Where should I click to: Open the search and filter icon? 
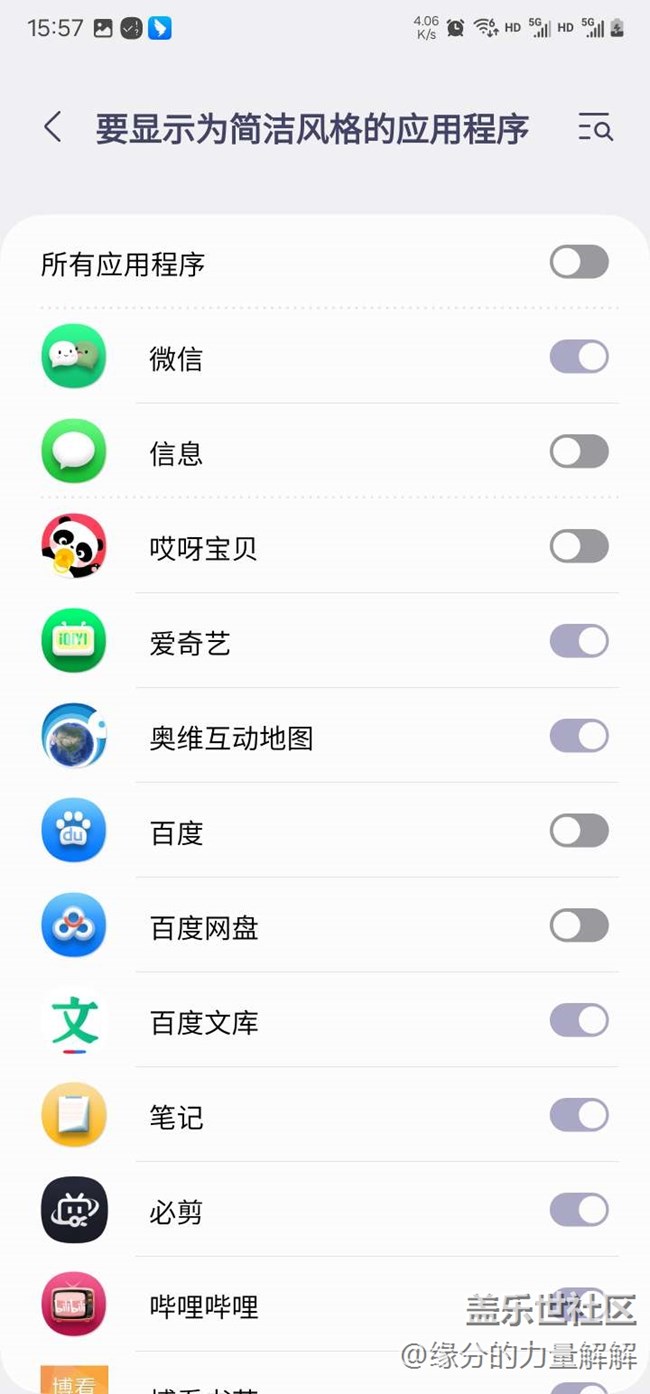point(595,128)
